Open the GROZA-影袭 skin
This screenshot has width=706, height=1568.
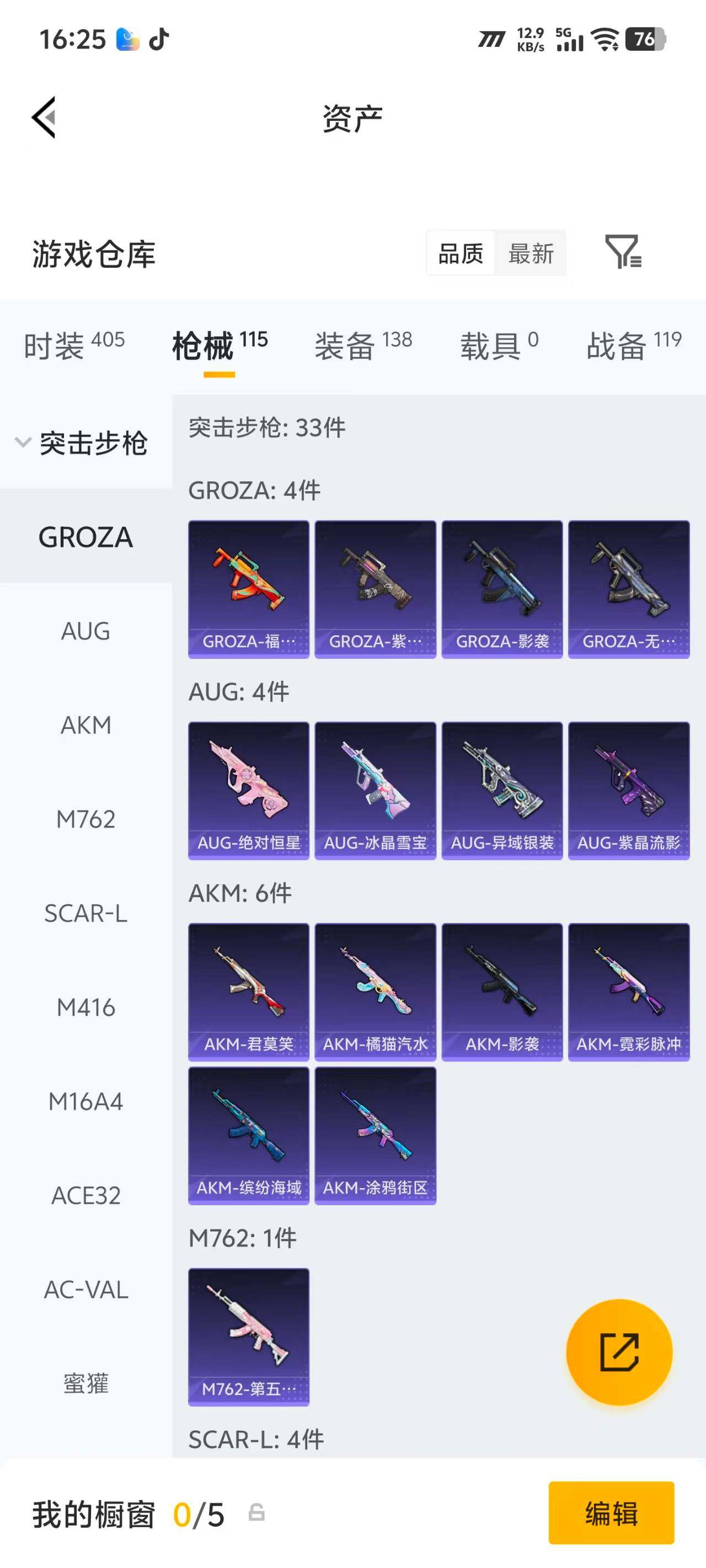pos(502,589)
